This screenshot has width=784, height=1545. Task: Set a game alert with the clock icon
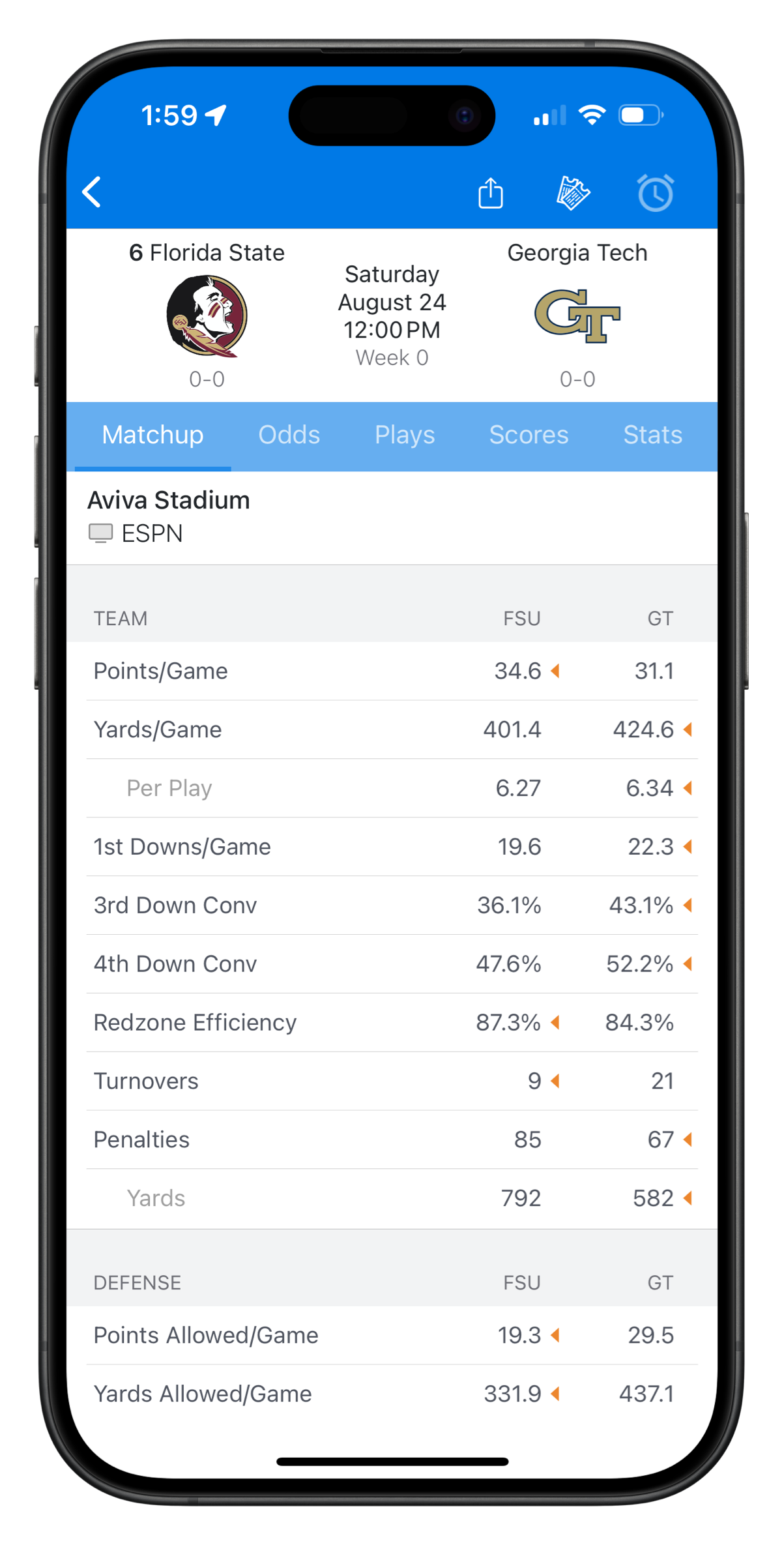click(655, 193)
